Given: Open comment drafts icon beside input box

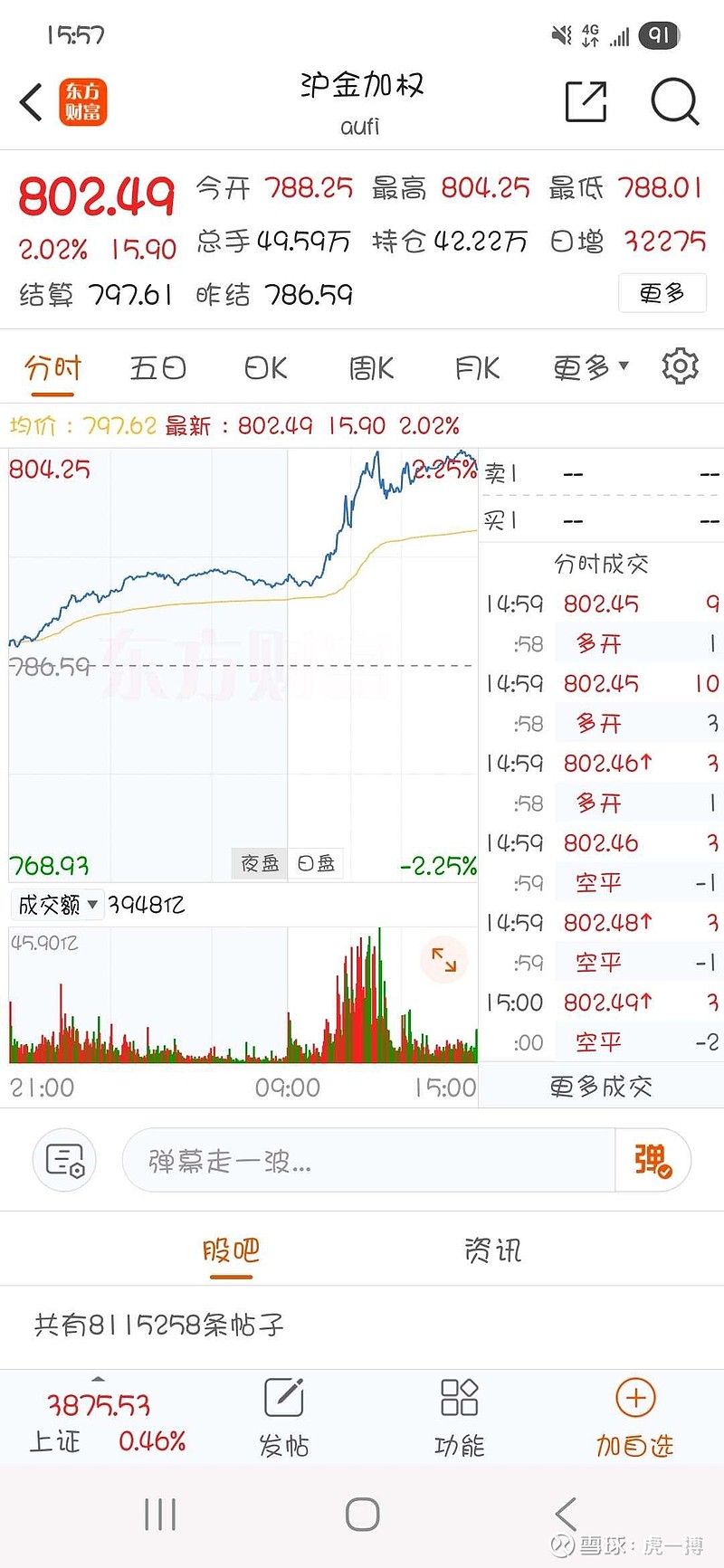Looking at the screenshot, I should coord(63,1159).
